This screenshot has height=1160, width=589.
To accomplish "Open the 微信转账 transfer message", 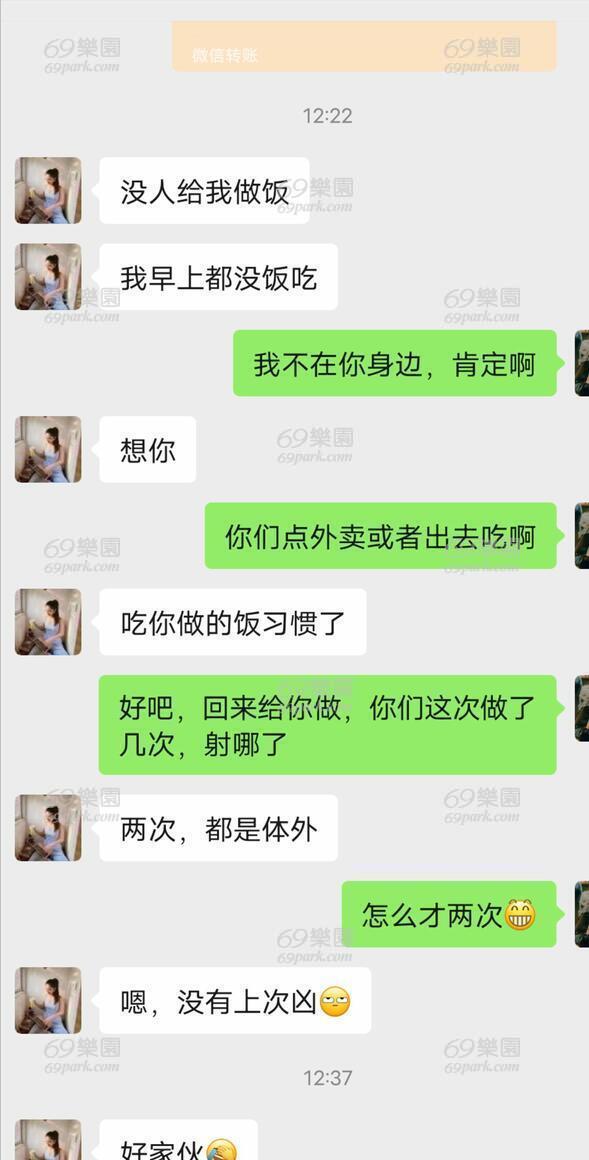I will tap(364, 46).
